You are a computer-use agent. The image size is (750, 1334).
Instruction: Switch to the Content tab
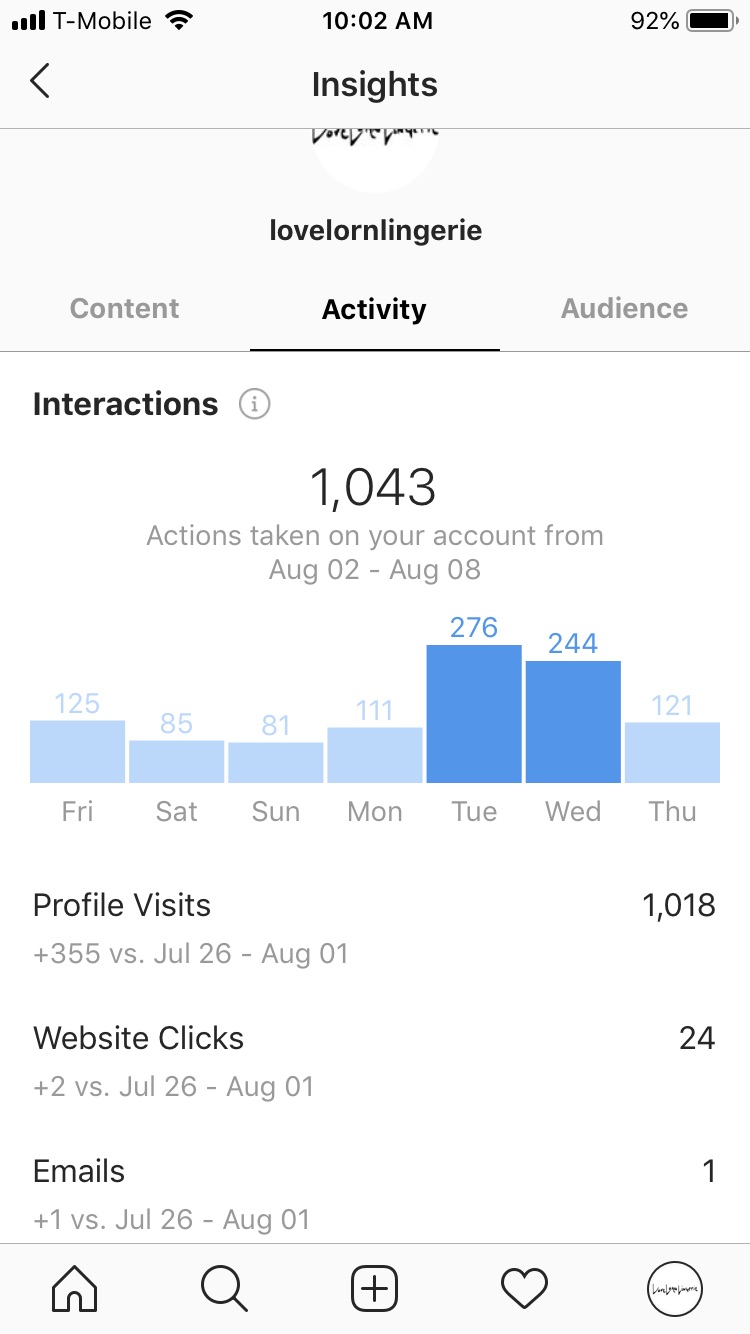tap(125, 308)
